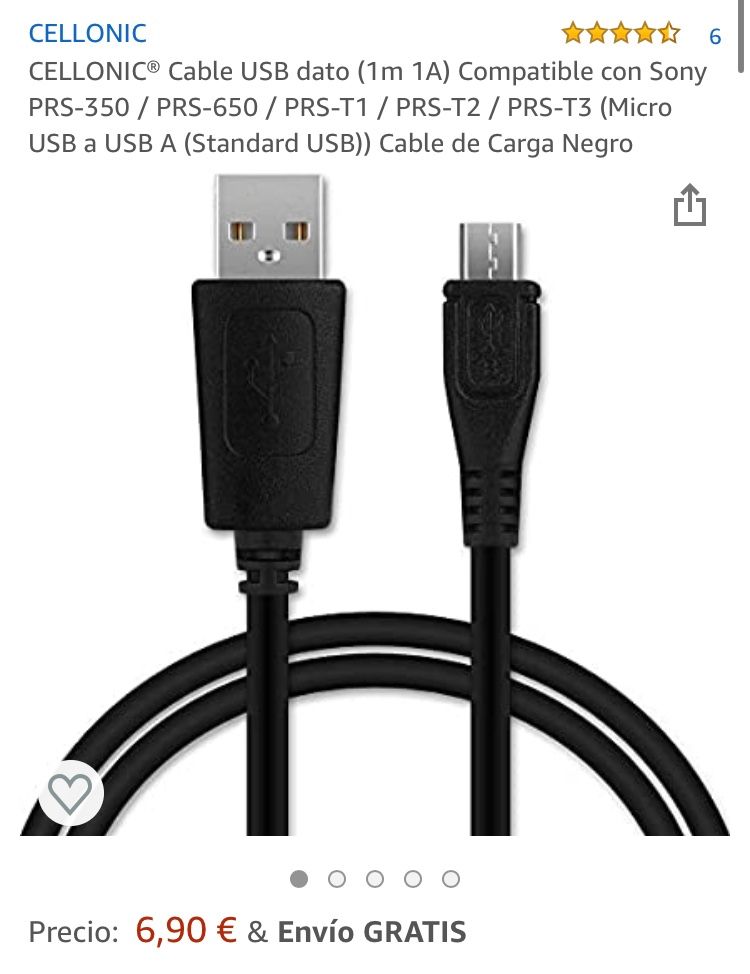Add the cable to wish list
Screen dimensions: 750x974
[x=70, y=793]
